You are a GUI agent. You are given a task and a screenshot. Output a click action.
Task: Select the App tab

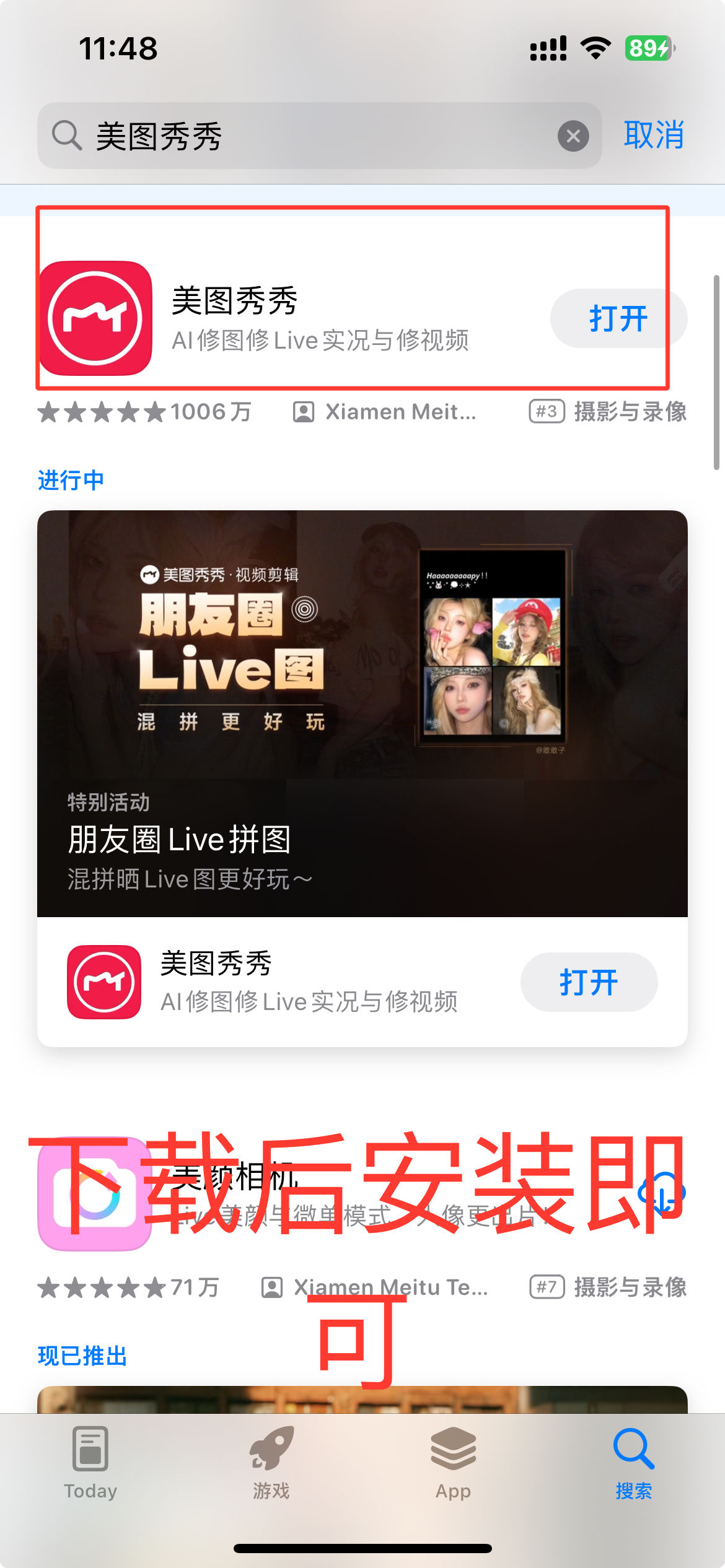tap(453, 1463)
